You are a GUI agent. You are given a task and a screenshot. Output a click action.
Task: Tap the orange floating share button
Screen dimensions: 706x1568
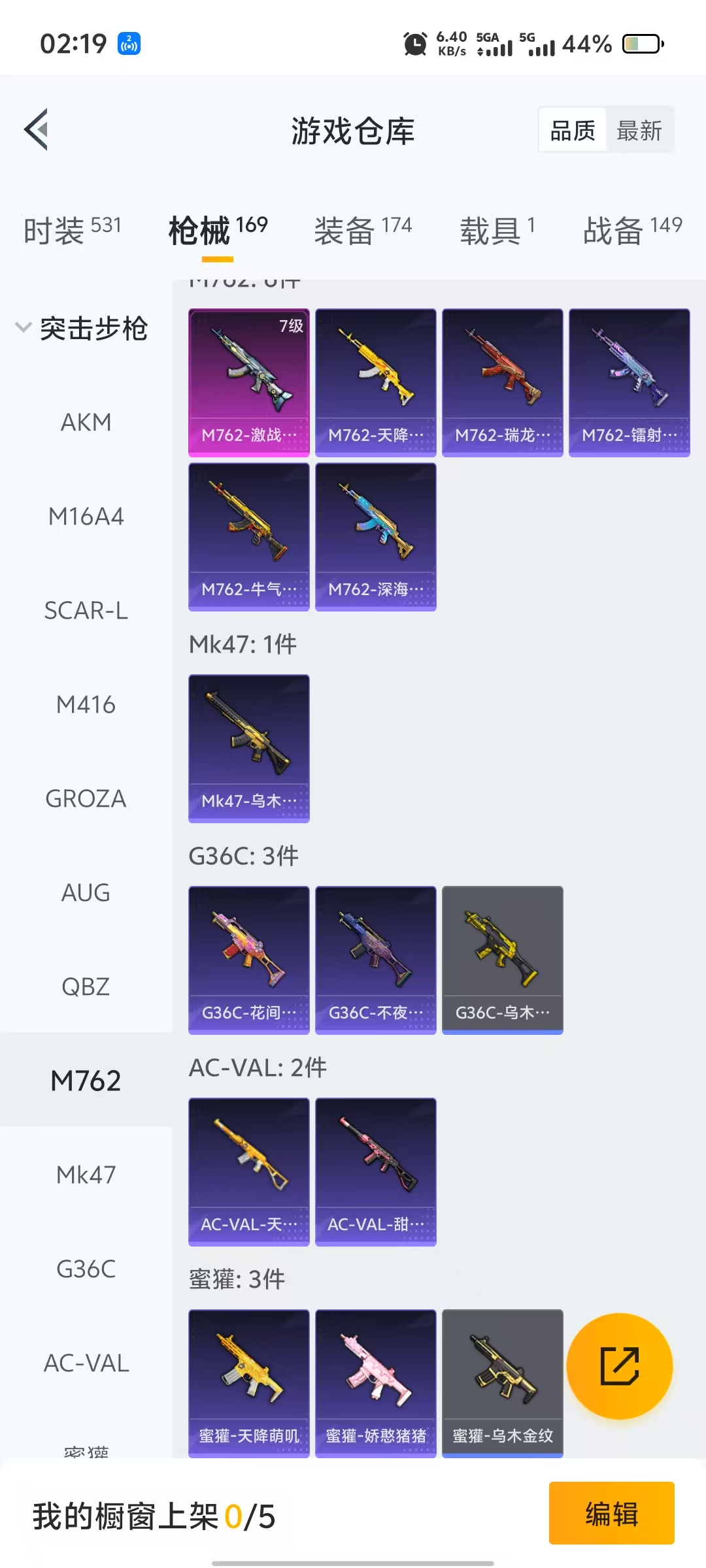pyautogui.click(x=619, y=1366)
